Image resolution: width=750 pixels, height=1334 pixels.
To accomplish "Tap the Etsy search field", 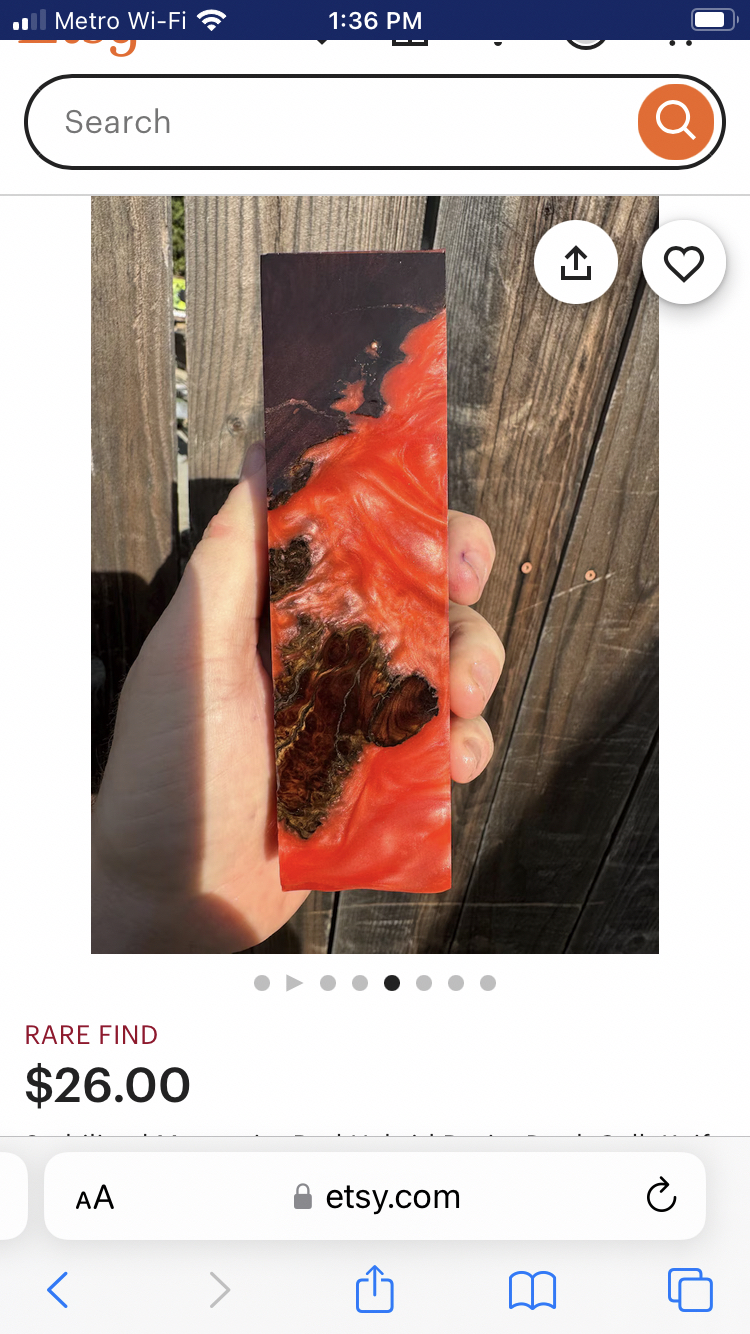I will tap(330, 122).
